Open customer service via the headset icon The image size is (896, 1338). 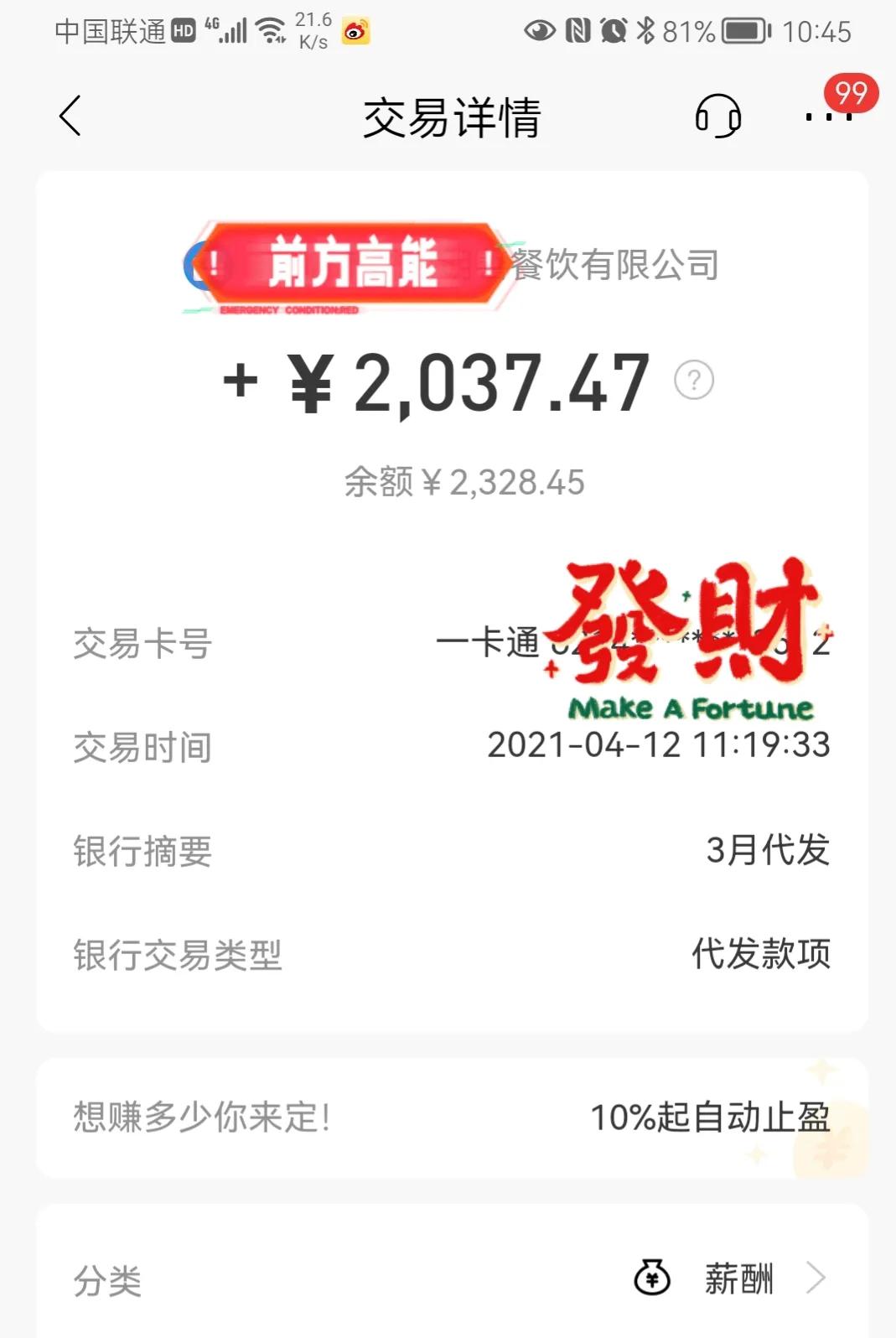tap(717, 117)
